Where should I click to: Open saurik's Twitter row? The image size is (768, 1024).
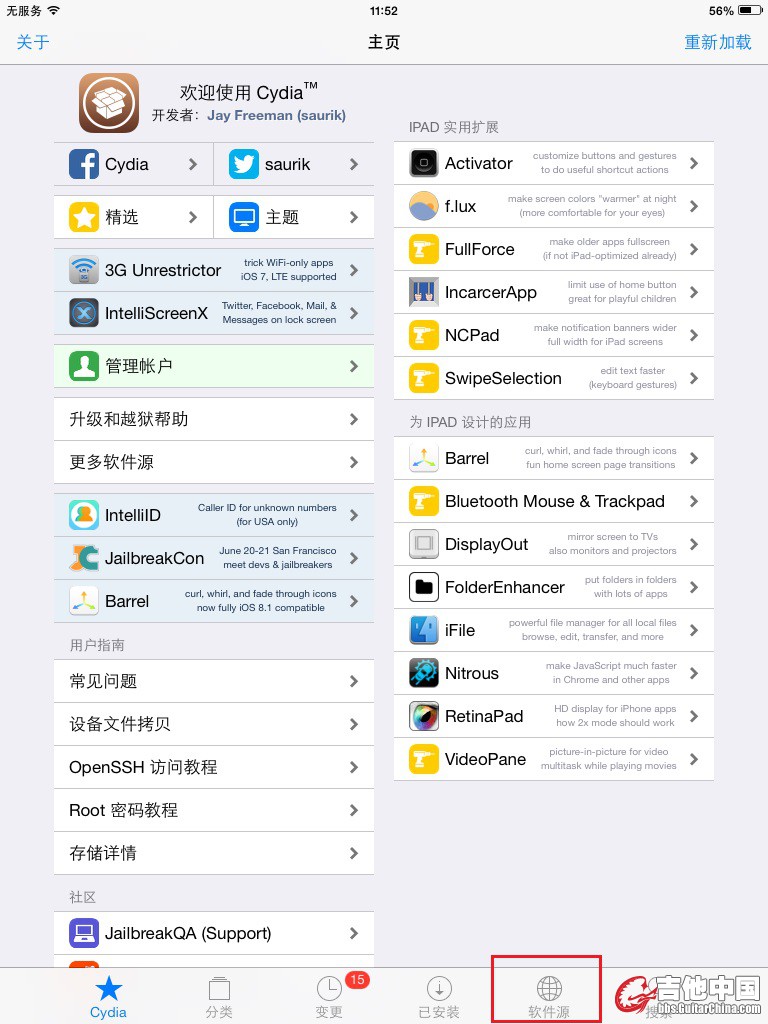pyautogui.click(x=293, y=164)
